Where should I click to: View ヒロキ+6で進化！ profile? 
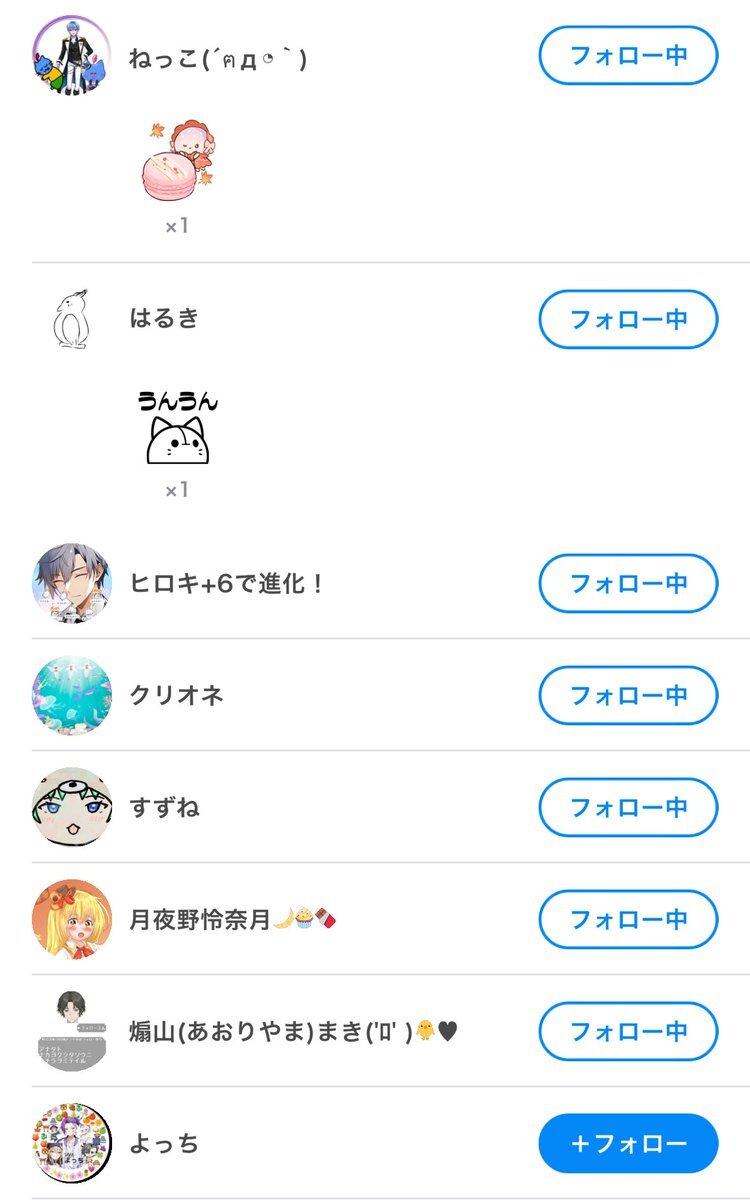coord(72,583)
